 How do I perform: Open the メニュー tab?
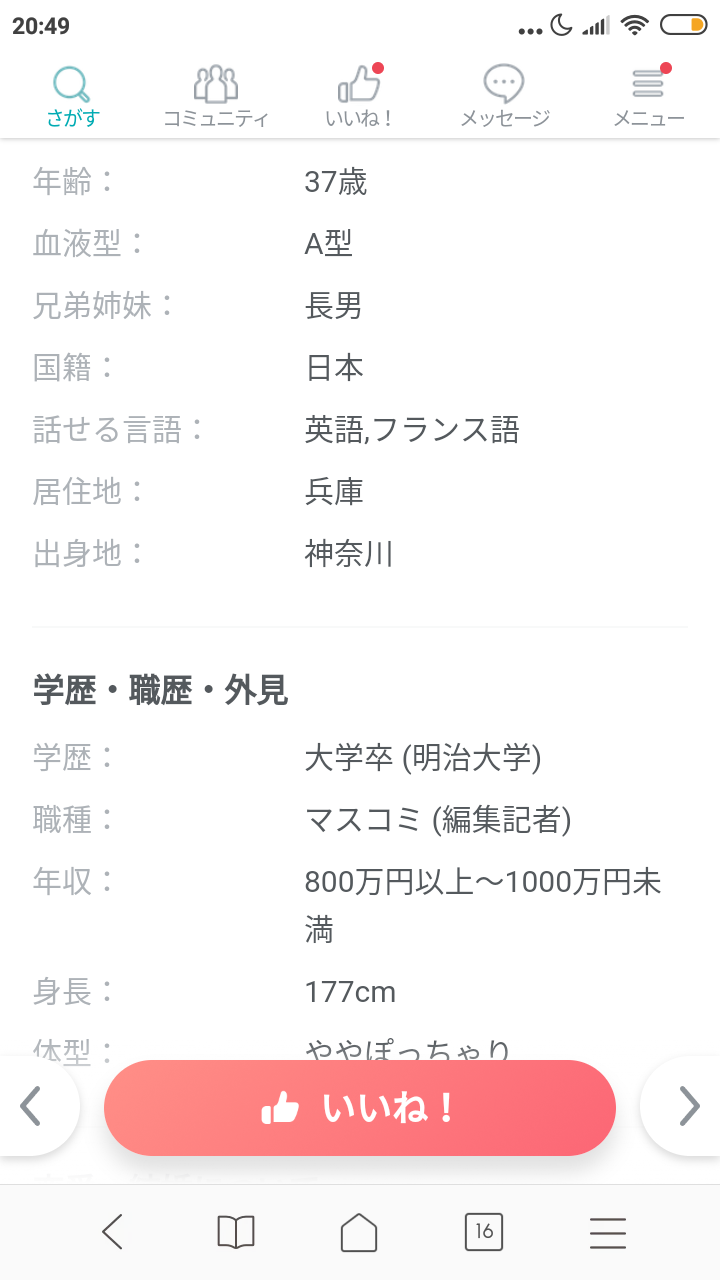pos(649,97)
